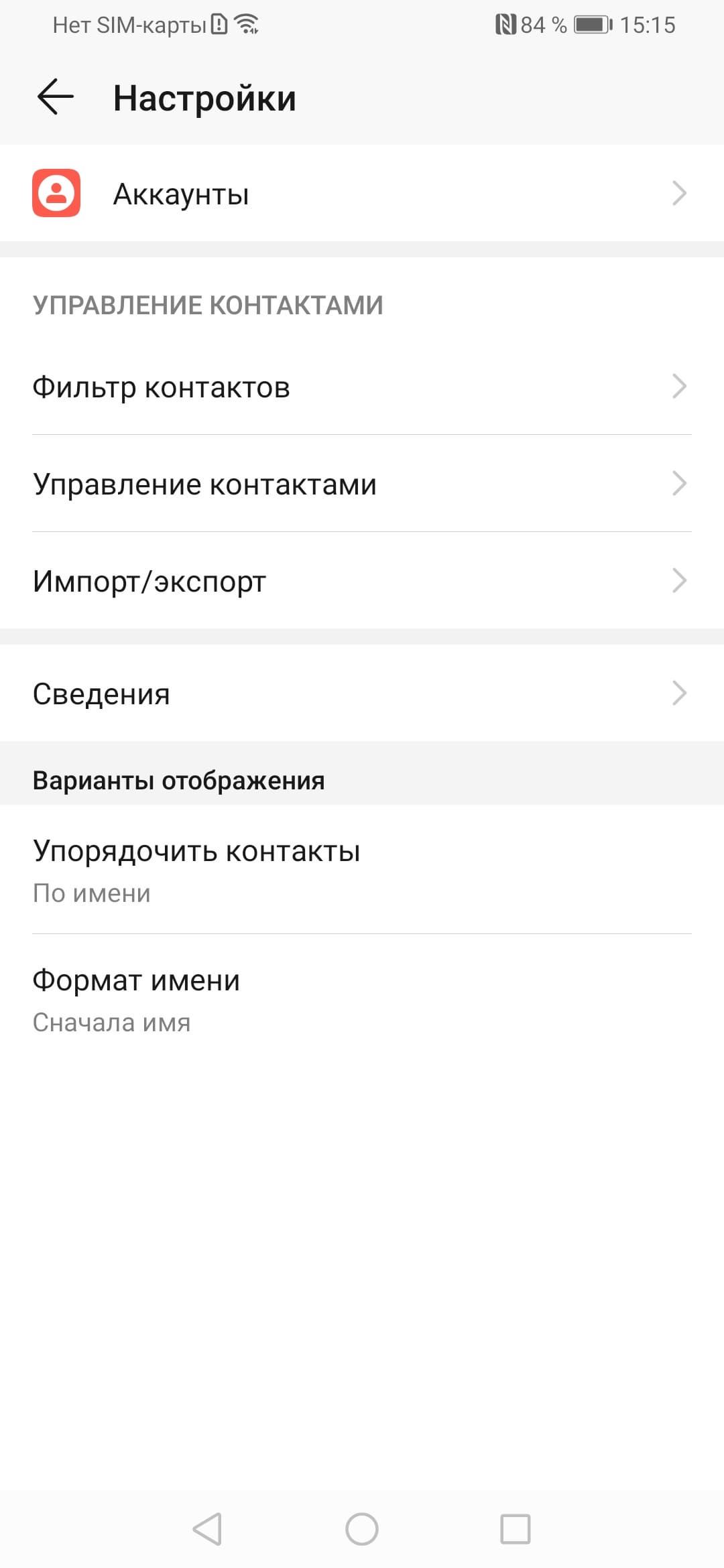Open recent apps from navigation bar
The width and height of the screenshot is (724, 1568).
516,1530
